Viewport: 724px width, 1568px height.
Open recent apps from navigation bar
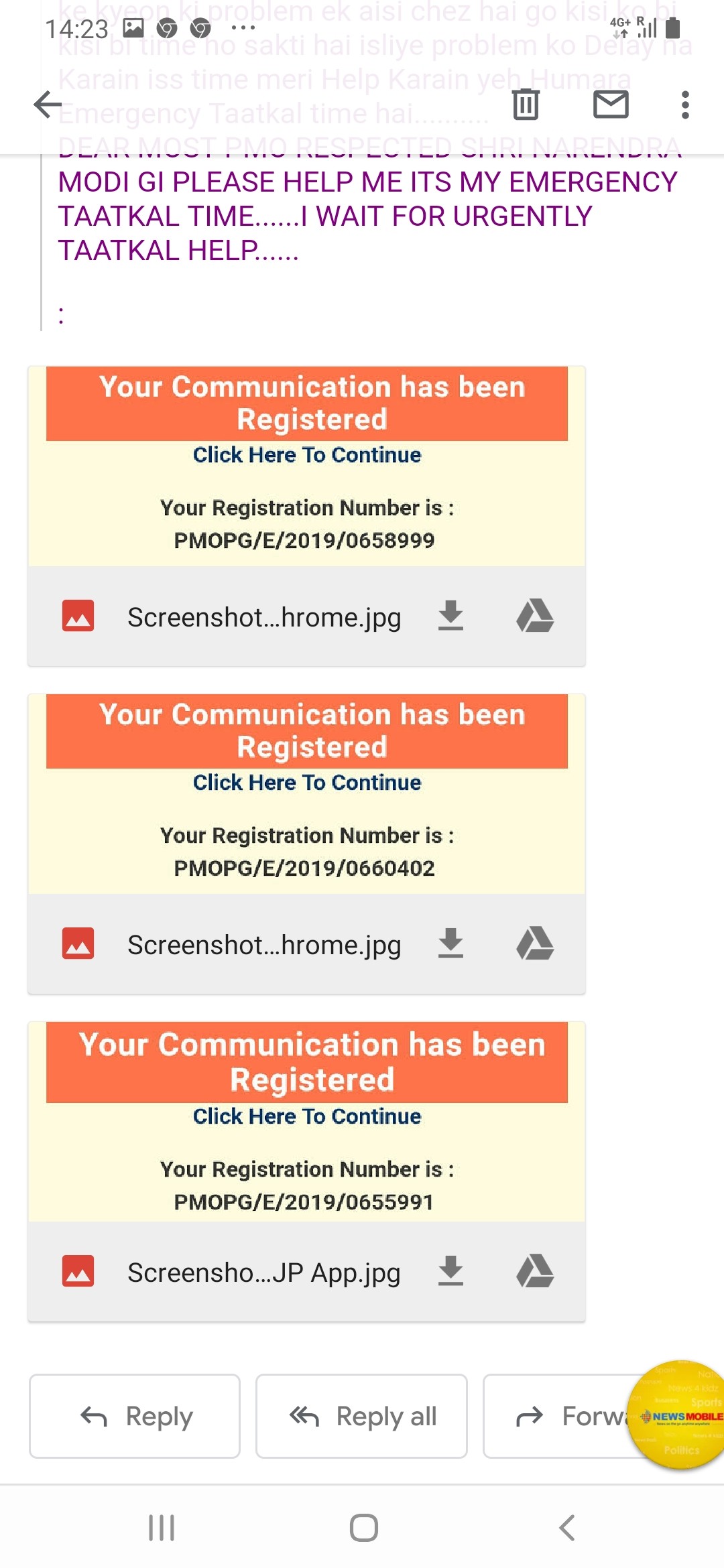click(x=162, y=1528)
